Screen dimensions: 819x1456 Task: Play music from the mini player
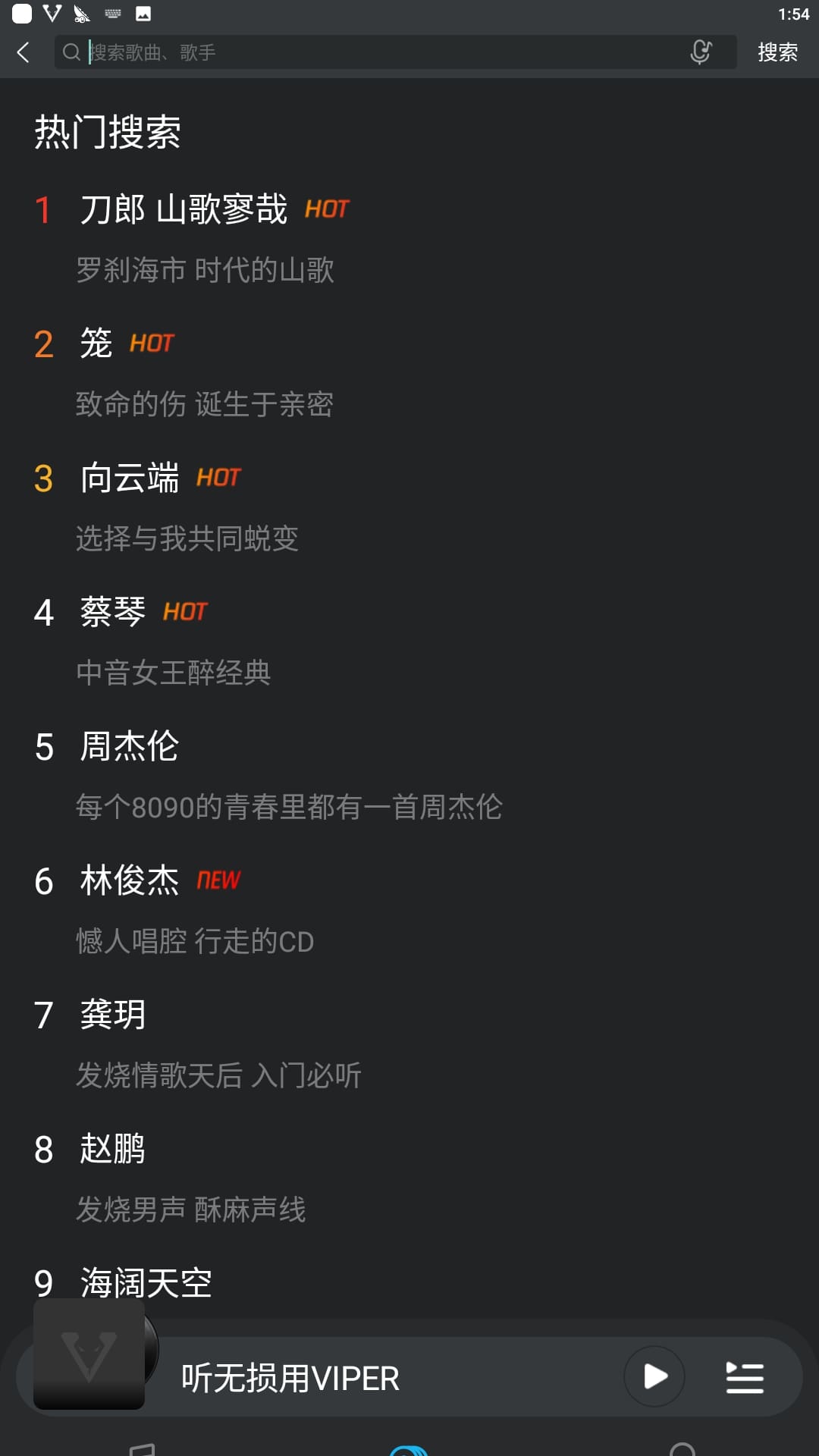pyautogui.click(x=654, y=1376)
